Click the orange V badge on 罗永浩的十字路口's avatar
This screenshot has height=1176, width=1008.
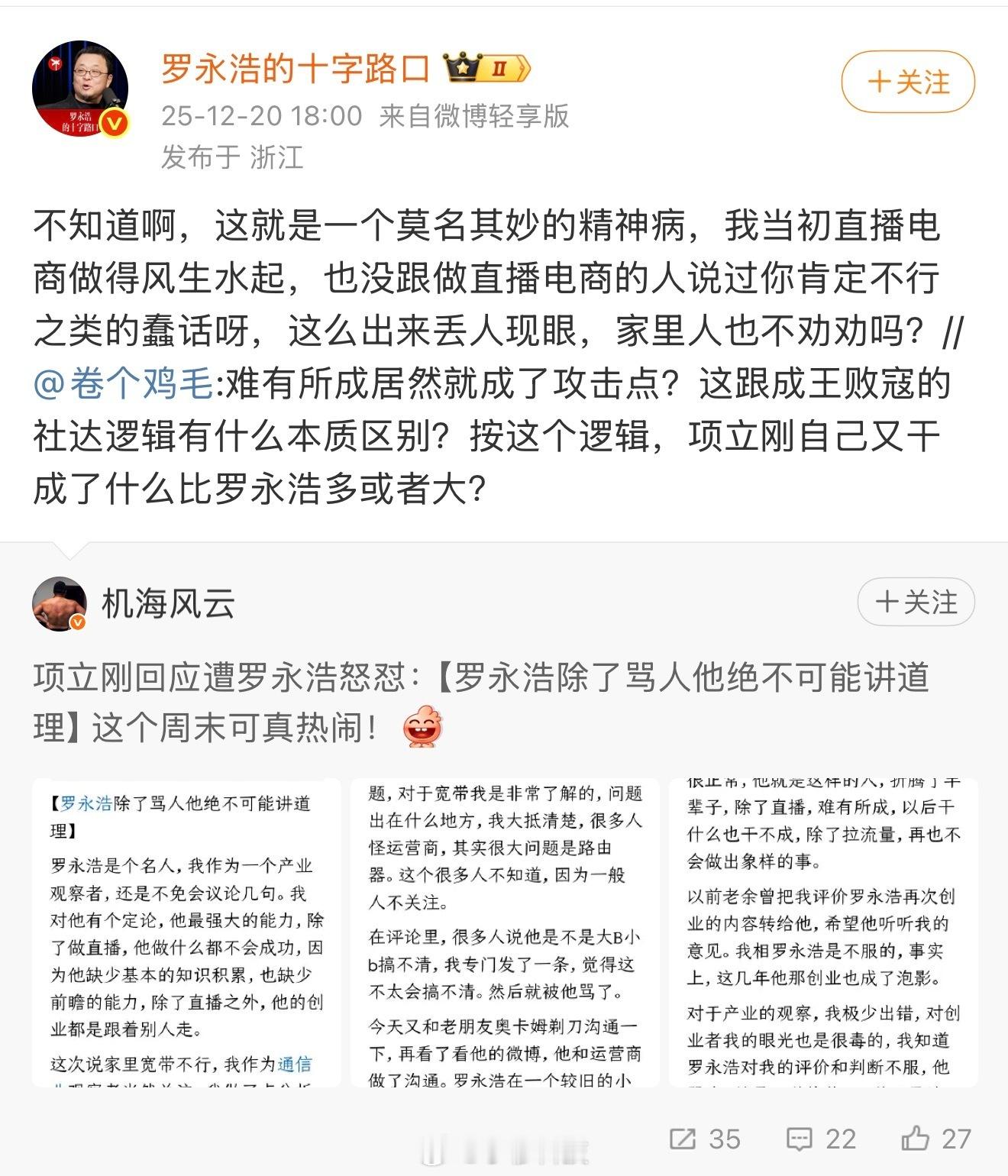tap(113, 119)
